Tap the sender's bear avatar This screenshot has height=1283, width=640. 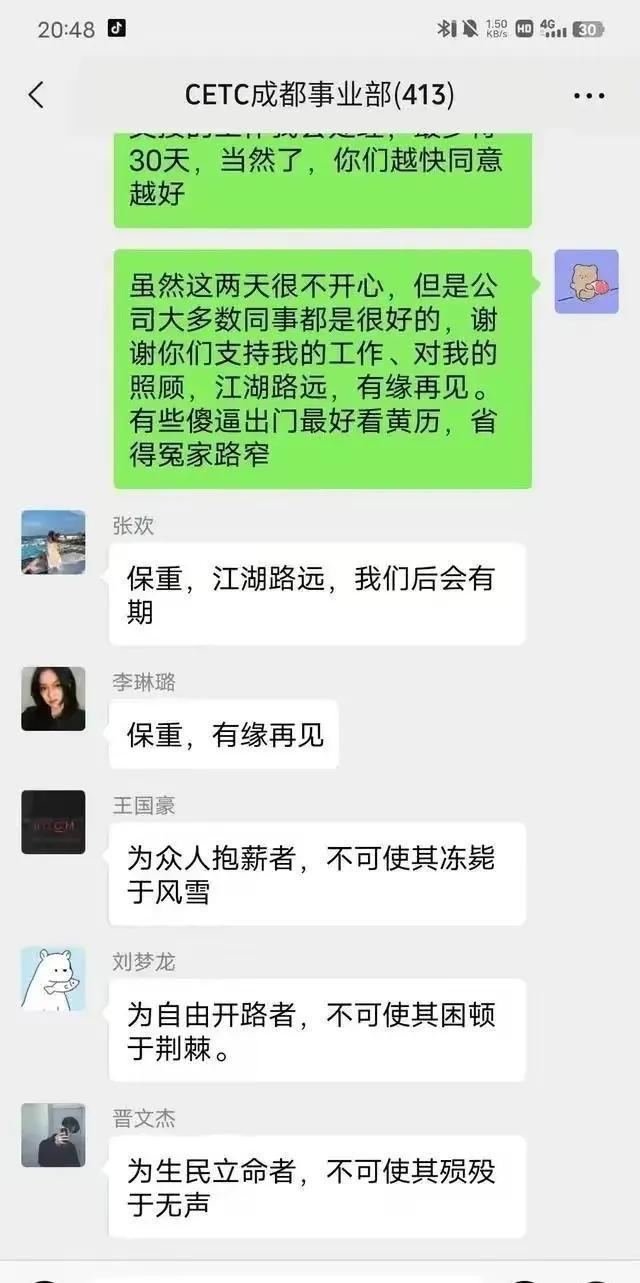[586, 282]
